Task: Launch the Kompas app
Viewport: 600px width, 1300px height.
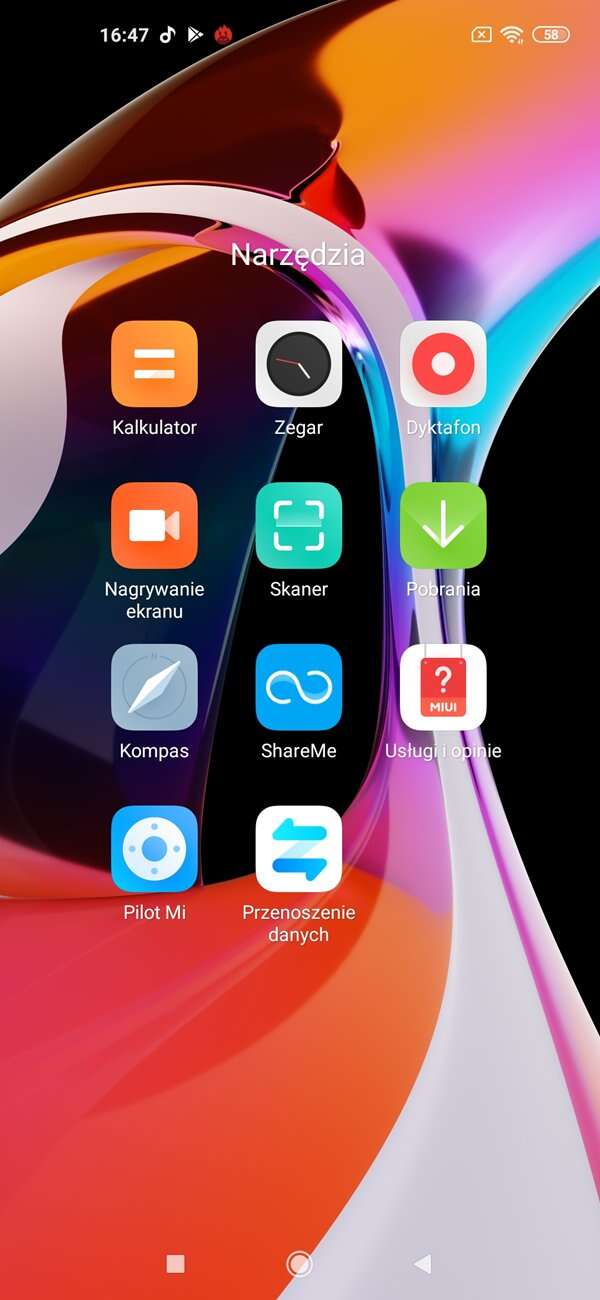Action: click(154, 688)
